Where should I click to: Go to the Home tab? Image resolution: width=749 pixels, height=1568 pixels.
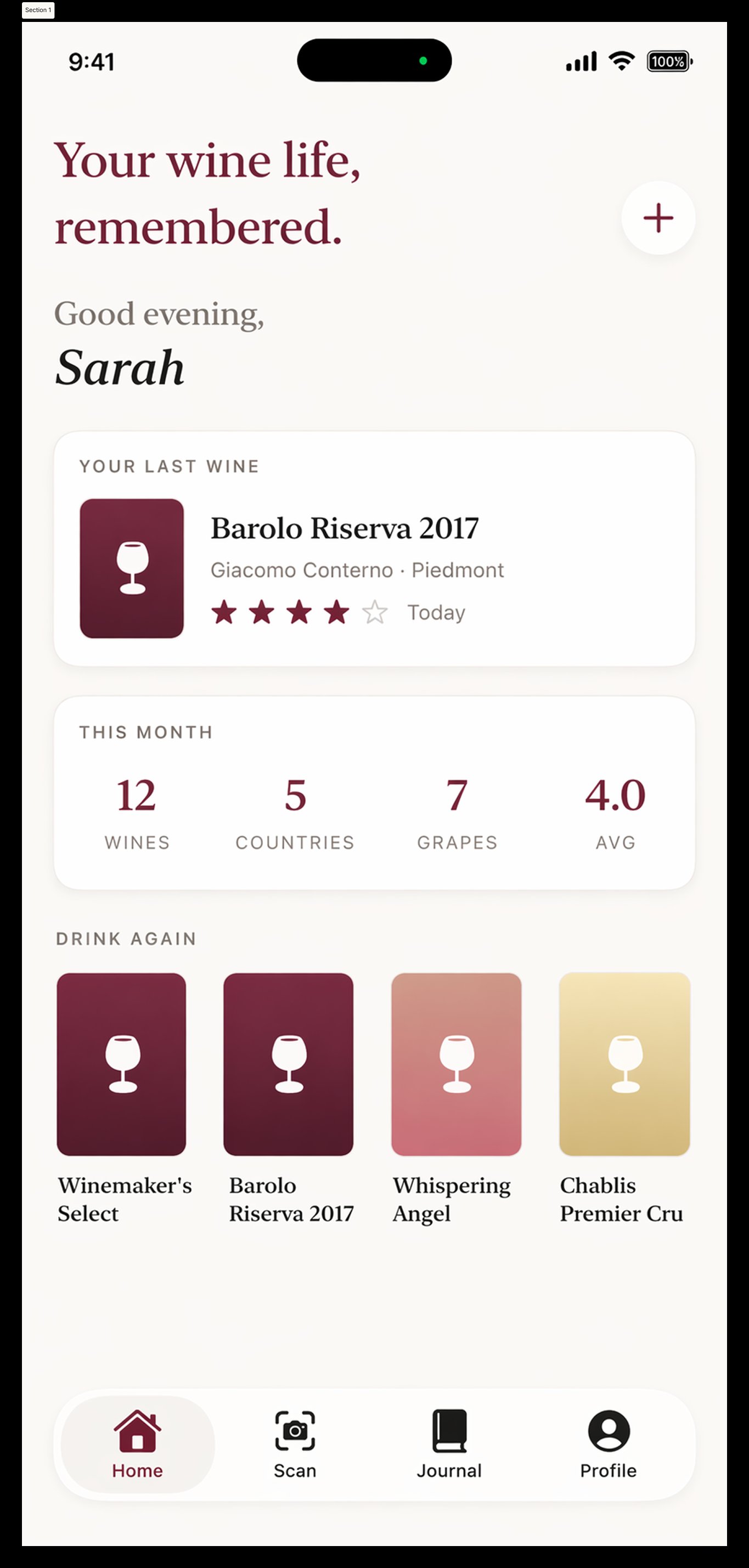tap(138, 1444)
